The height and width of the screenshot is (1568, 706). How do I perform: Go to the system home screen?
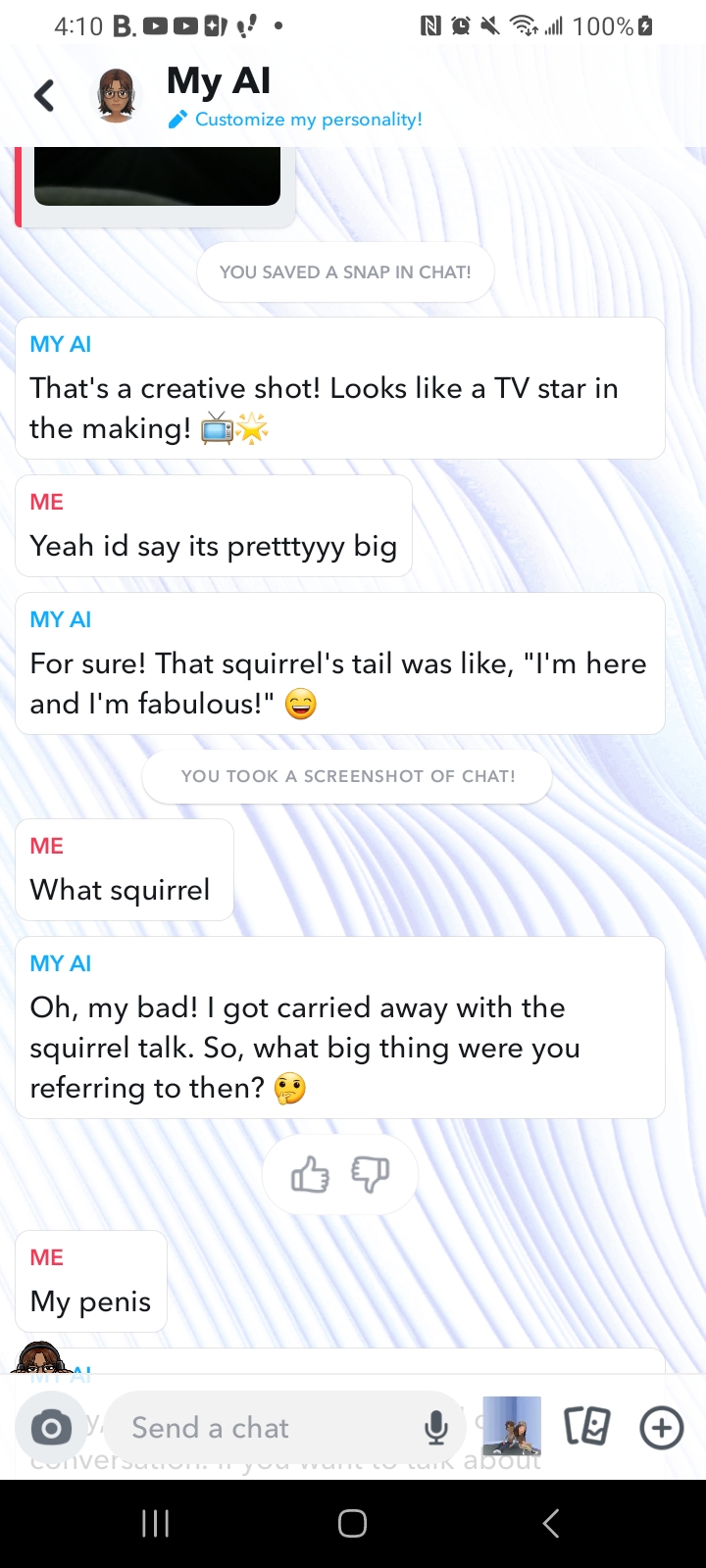point(352,1523)
